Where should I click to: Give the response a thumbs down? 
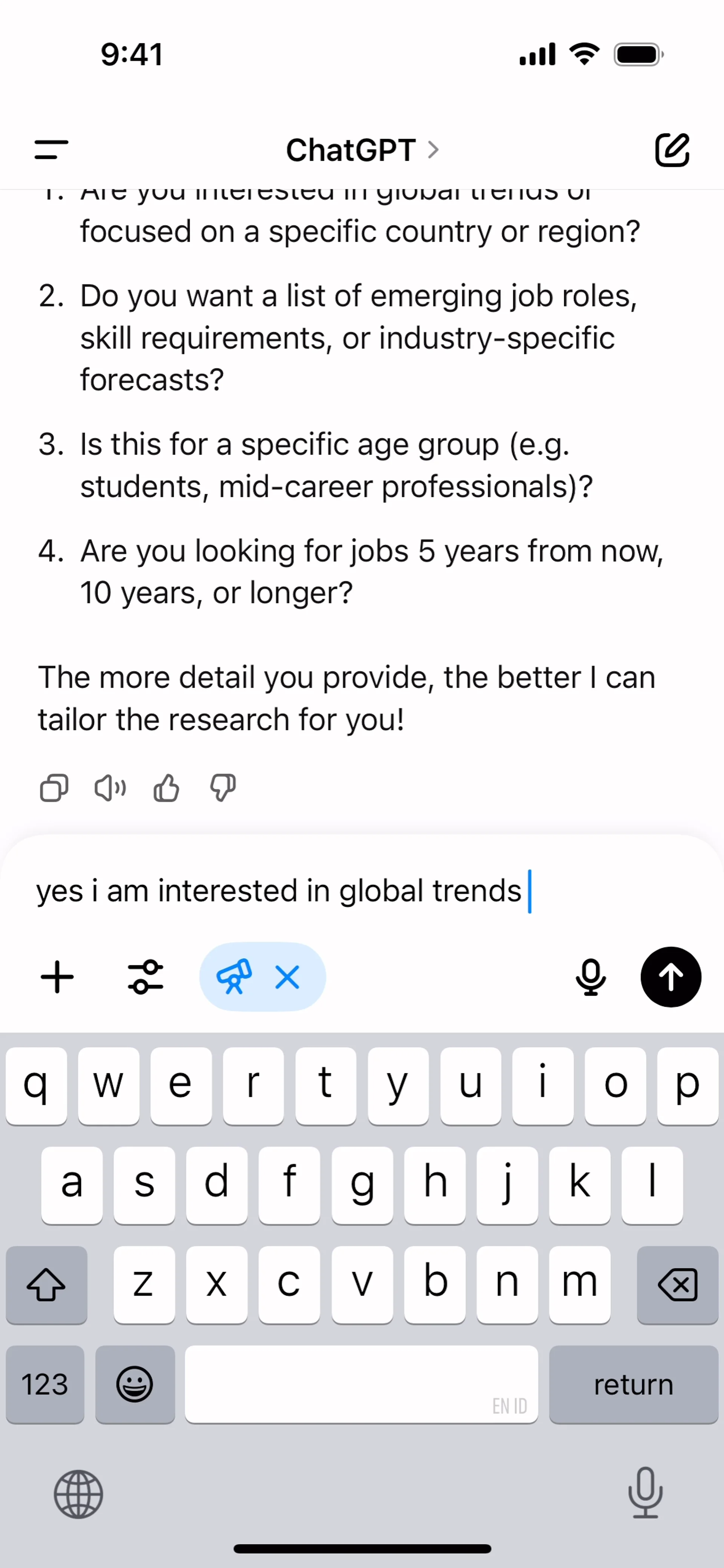pyautogui.click(x=223, y=788)
